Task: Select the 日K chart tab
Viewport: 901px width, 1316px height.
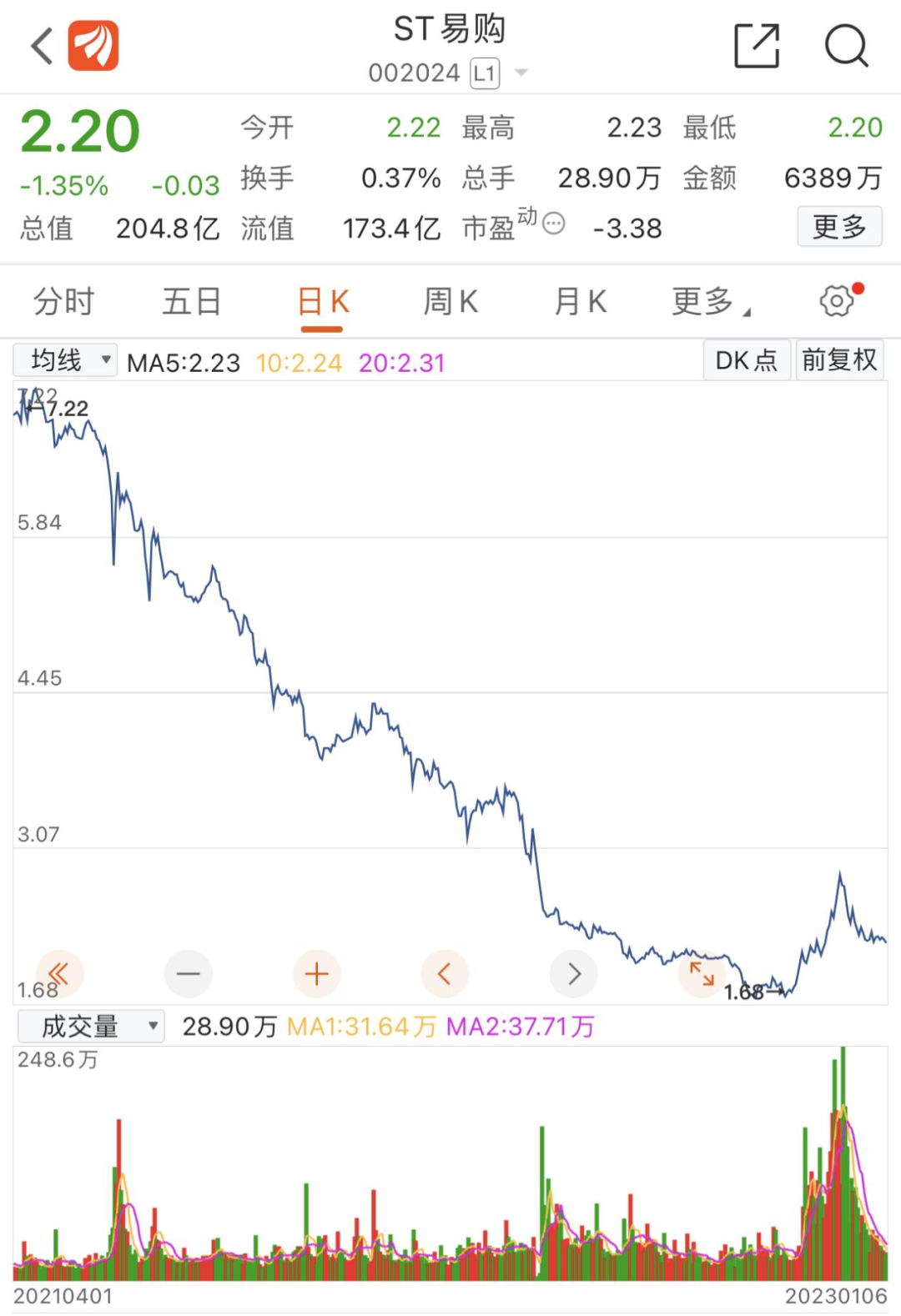Action: [x=323, y=302]
